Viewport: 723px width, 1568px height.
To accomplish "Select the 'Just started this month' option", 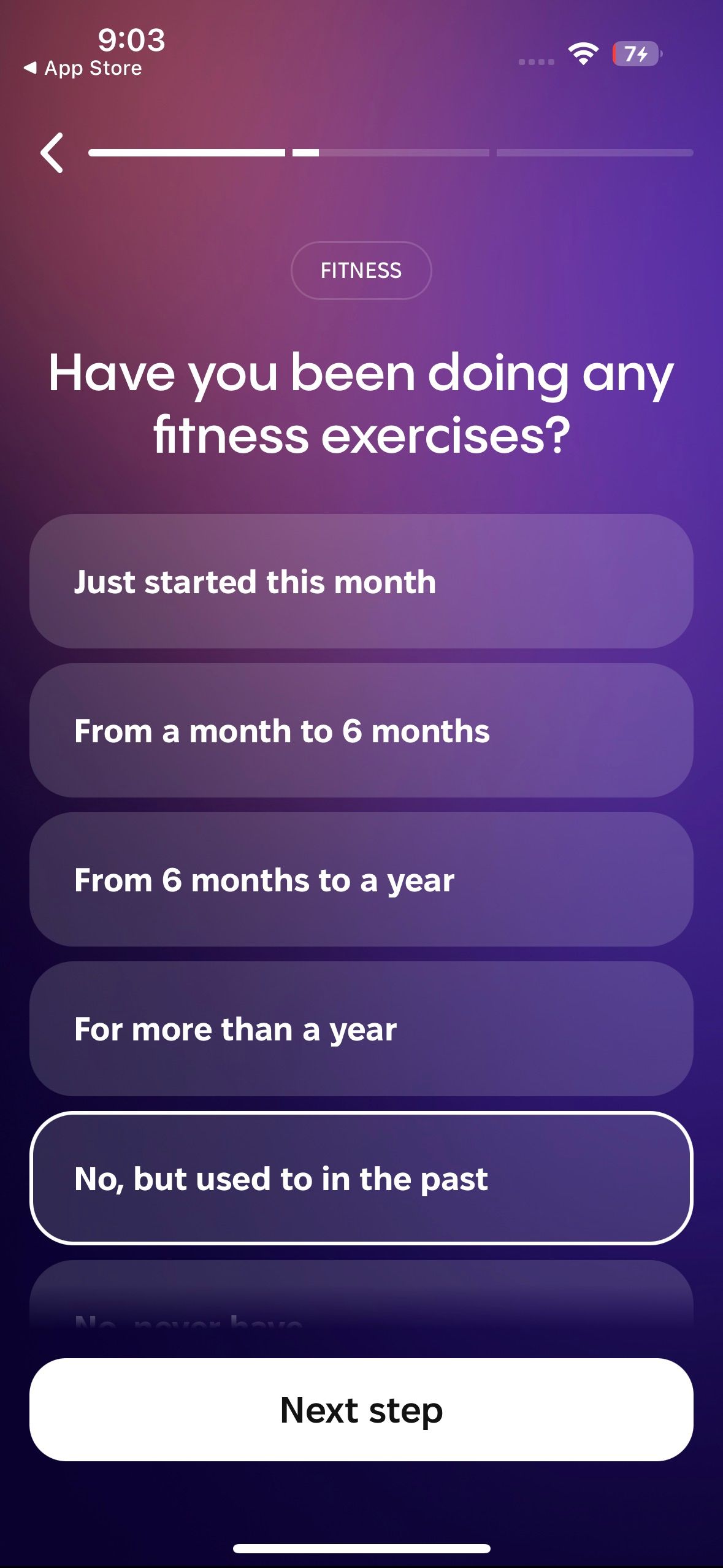I will tap(361, 582).
